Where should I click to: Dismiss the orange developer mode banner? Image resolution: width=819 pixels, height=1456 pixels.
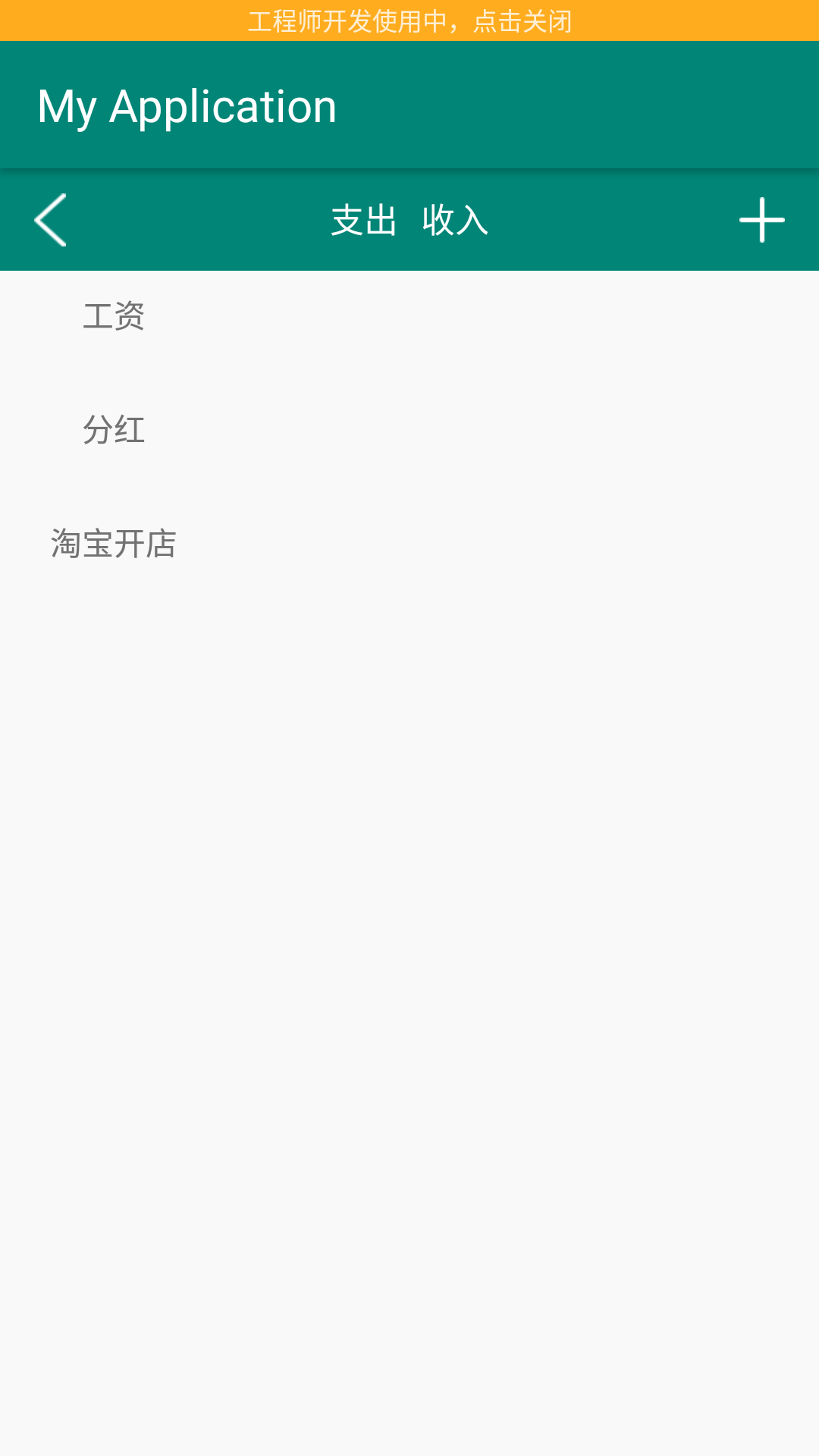point(409,20)
